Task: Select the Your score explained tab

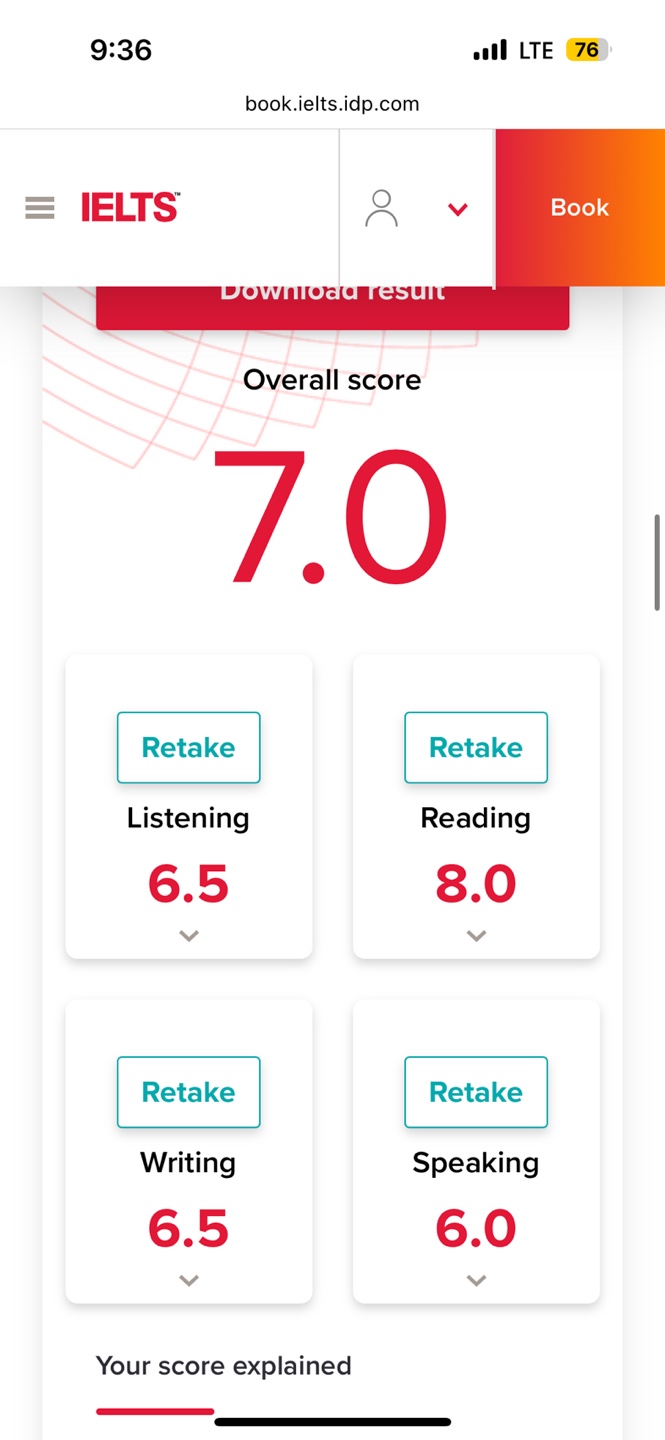Action: coord(224,1366)
